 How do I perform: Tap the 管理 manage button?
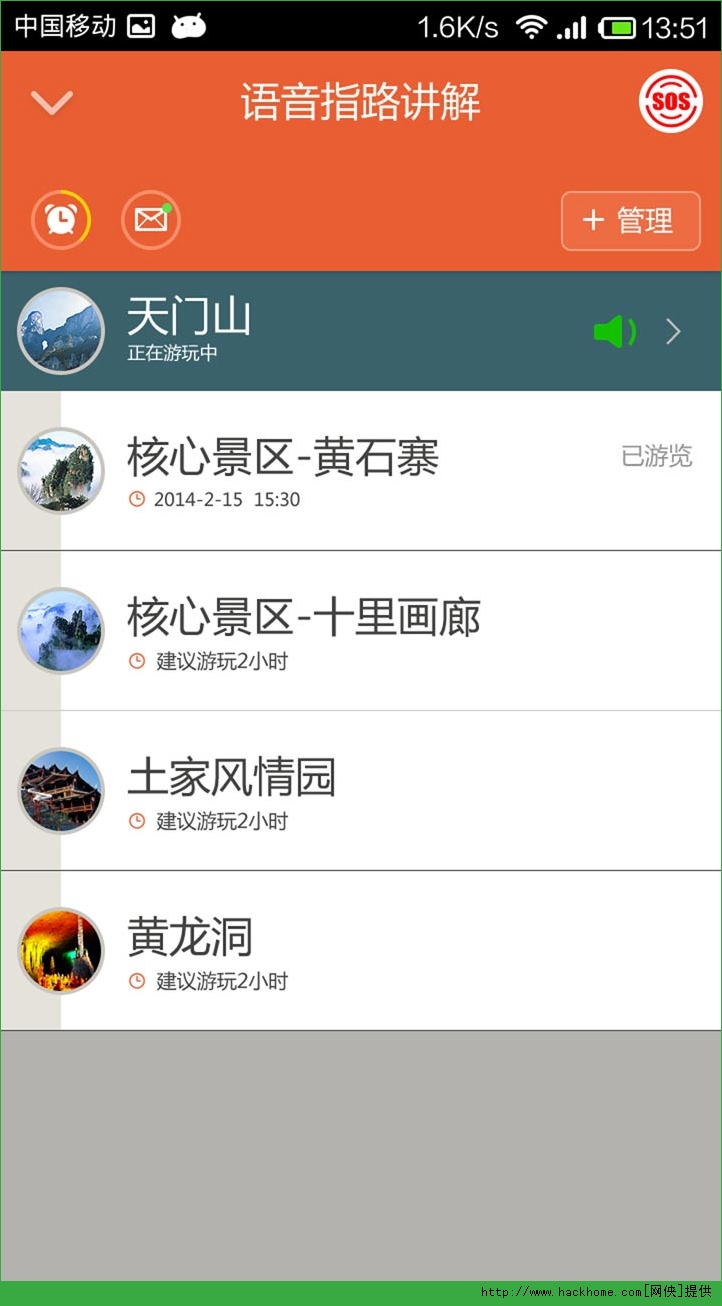tap(630, 220)
